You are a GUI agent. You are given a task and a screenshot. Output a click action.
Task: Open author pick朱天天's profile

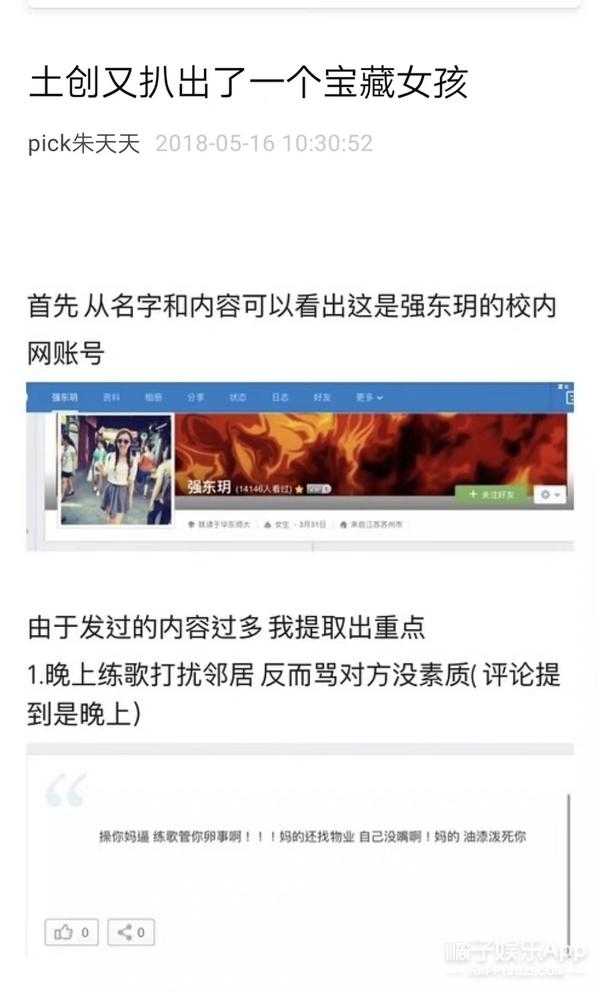(86, 143)
